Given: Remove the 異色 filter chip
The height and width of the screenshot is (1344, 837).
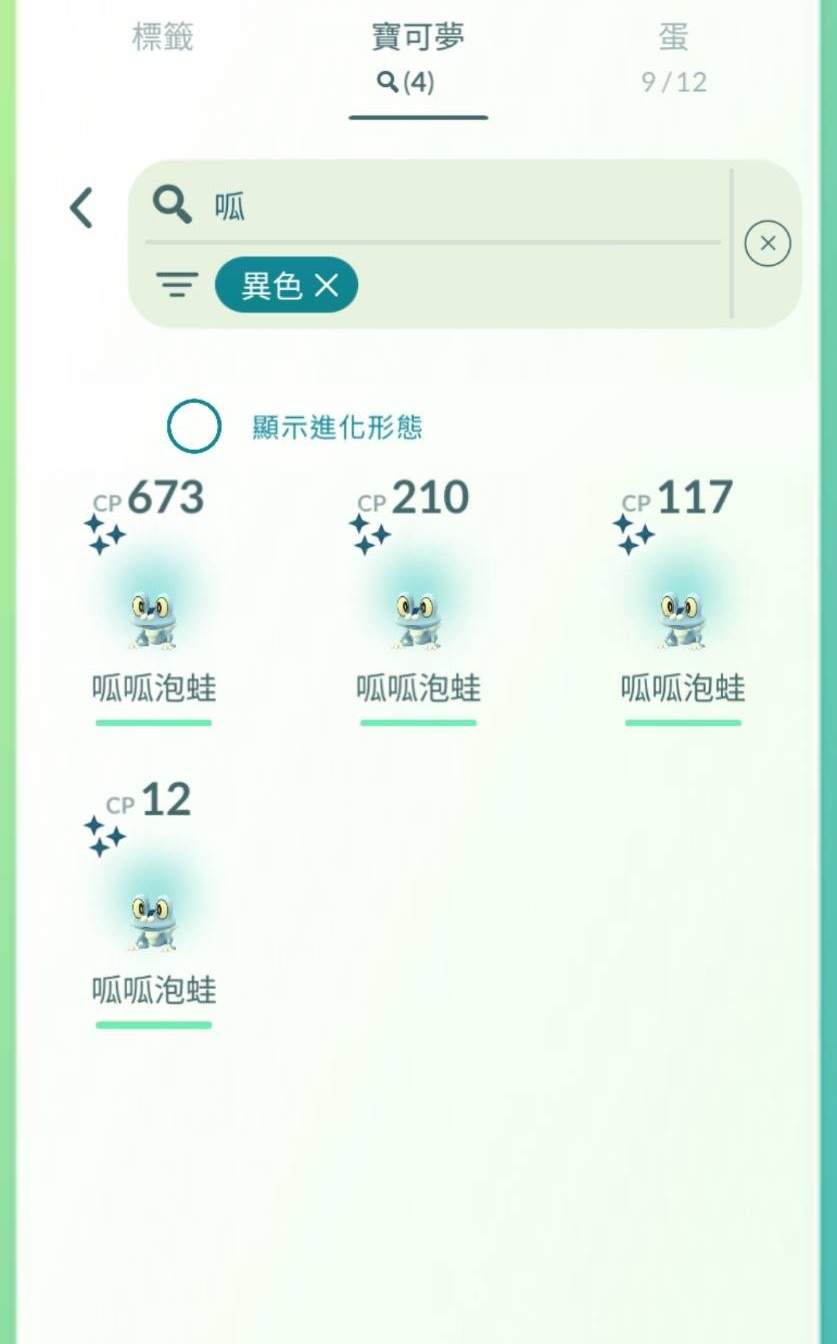Looking at the screenshot, I should [x=326, y=286].
